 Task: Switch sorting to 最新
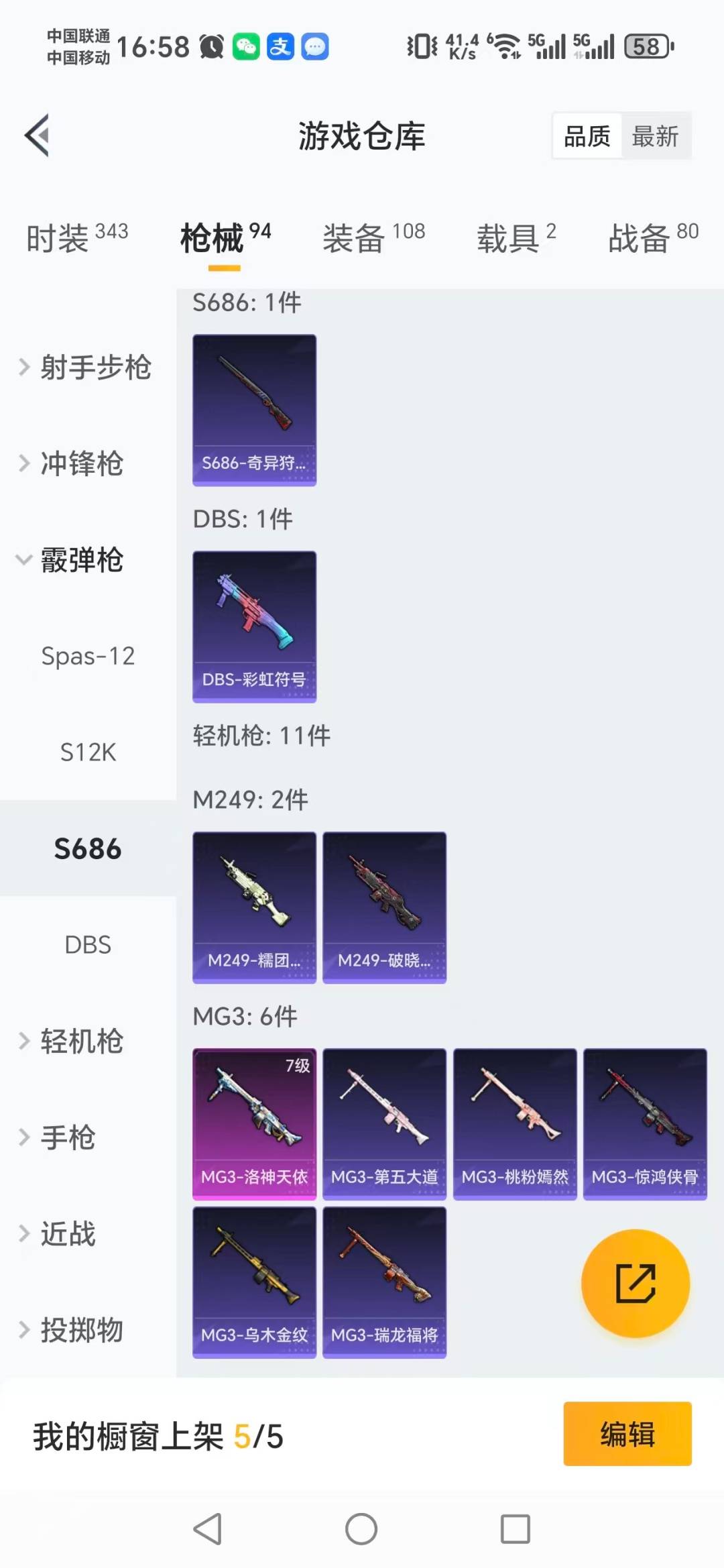[656, 135]
